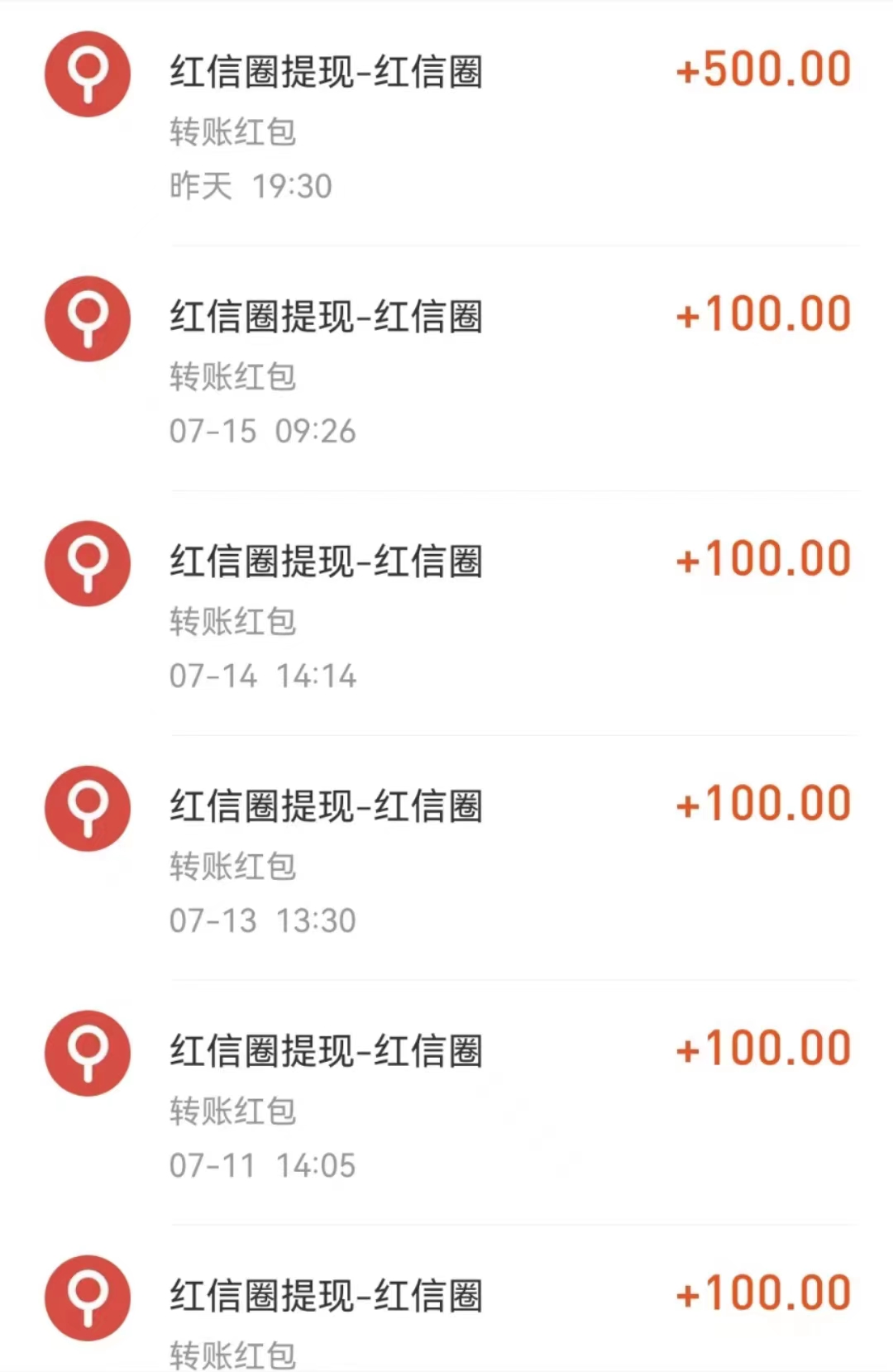
Task: Click the 昨天 19:30 timestamp
Action: pyautogui.click(x=251, y=186)
